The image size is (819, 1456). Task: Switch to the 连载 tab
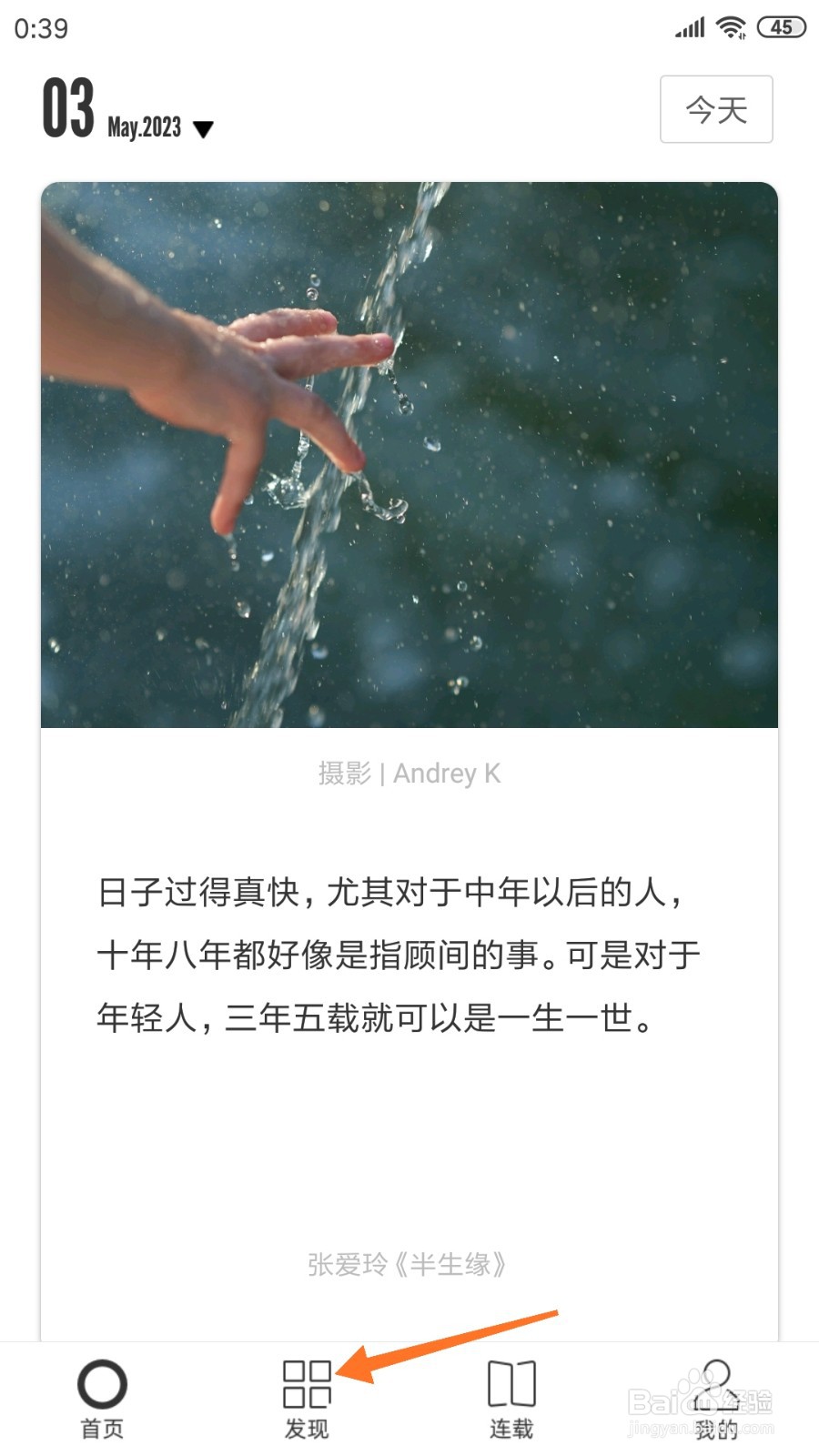[512, 1397]
